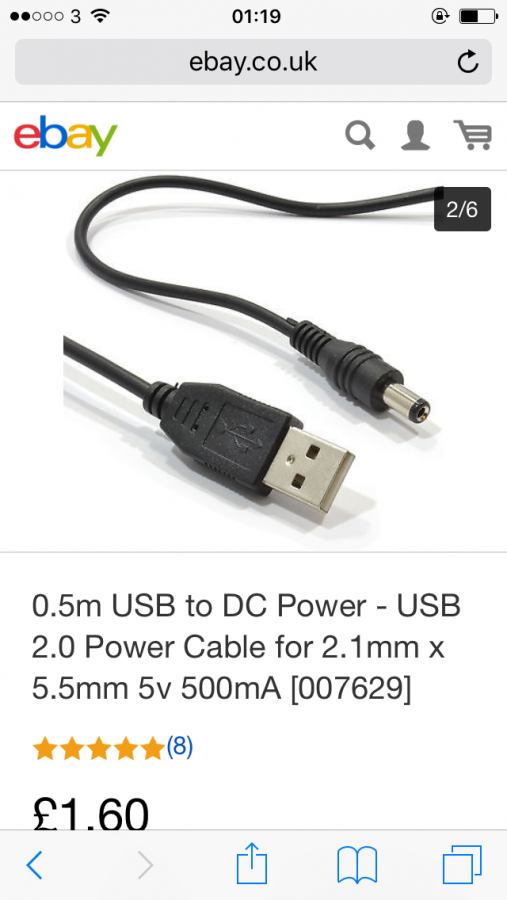Open Safari bookmarks
507x900 pixels.
357,864
